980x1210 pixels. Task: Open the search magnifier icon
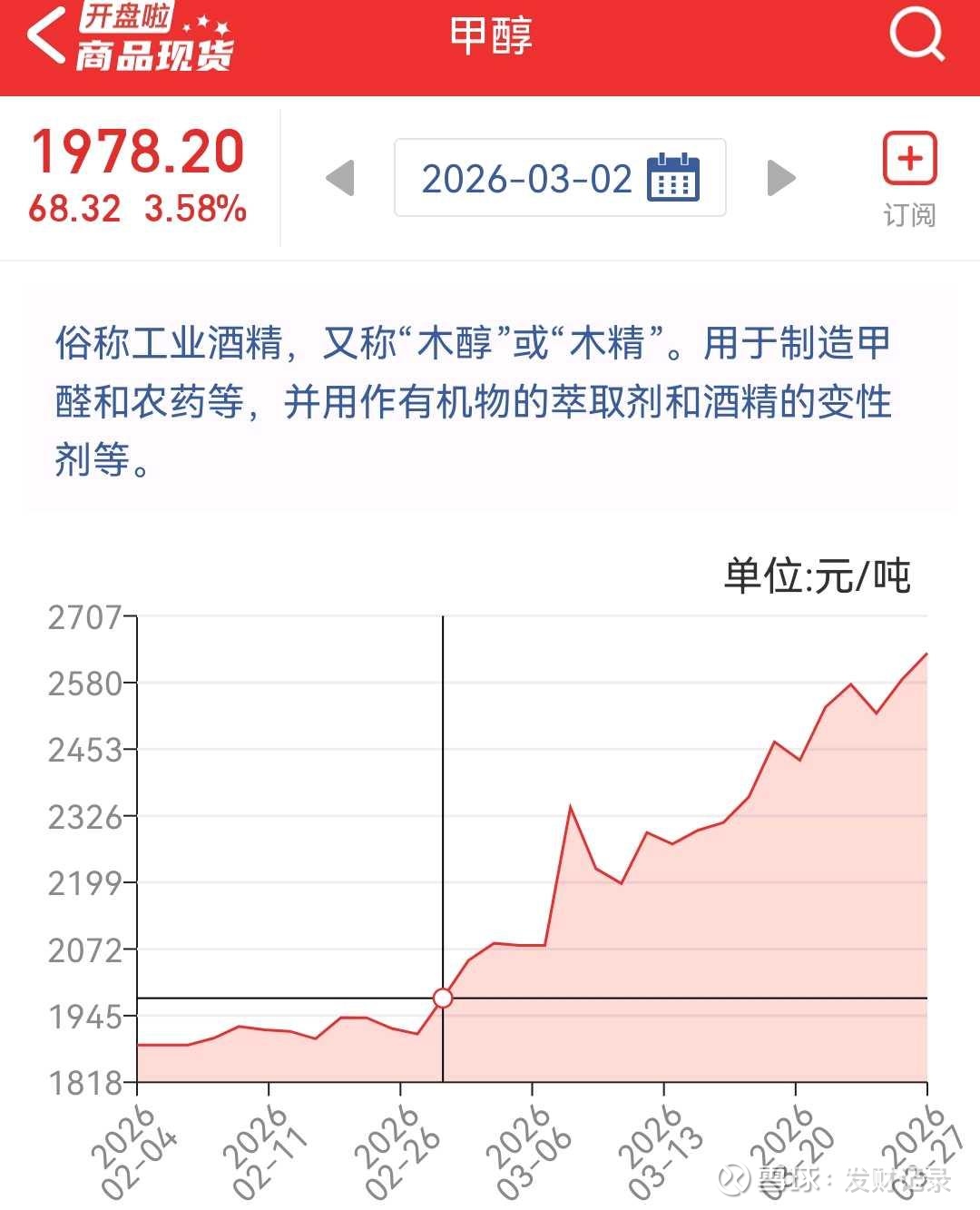(x=916, y=36)
